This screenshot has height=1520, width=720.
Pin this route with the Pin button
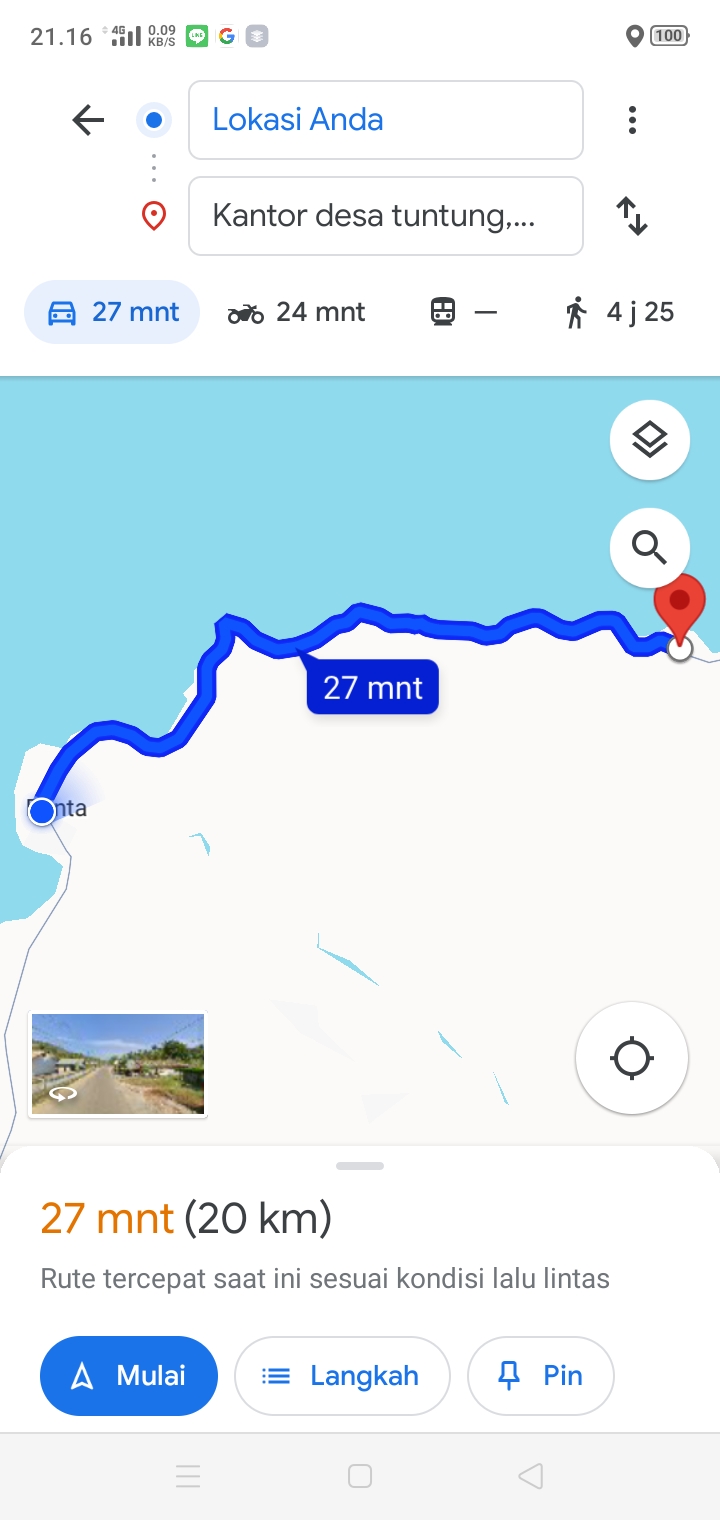coord(540,1376)
